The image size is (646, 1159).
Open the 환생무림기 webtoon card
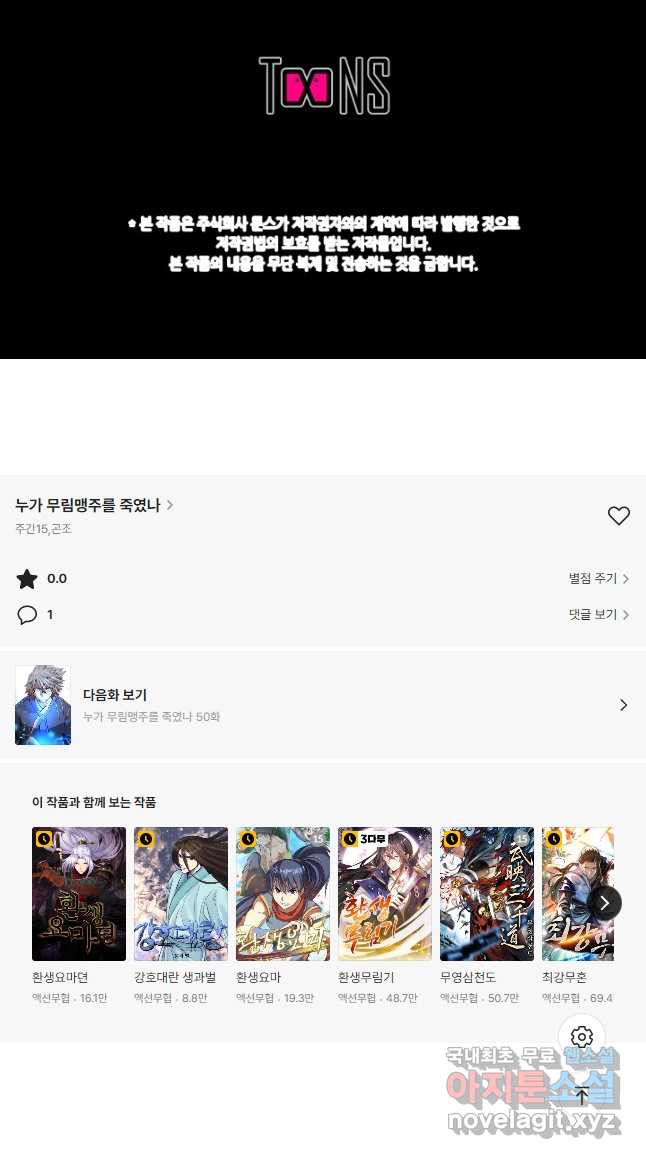coord(385,894)
